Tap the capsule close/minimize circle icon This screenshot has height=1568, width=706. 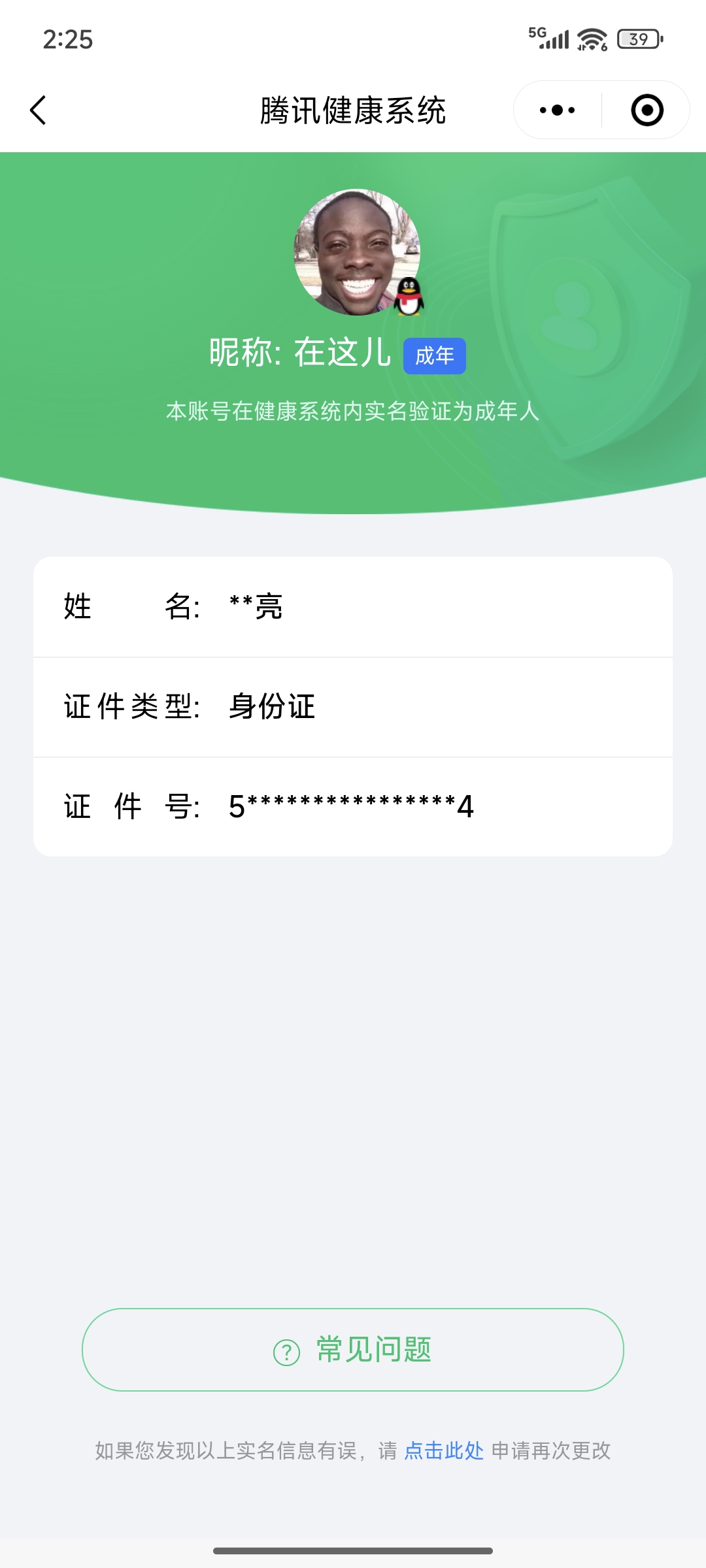pyautogui.click(x=646, y=110)
